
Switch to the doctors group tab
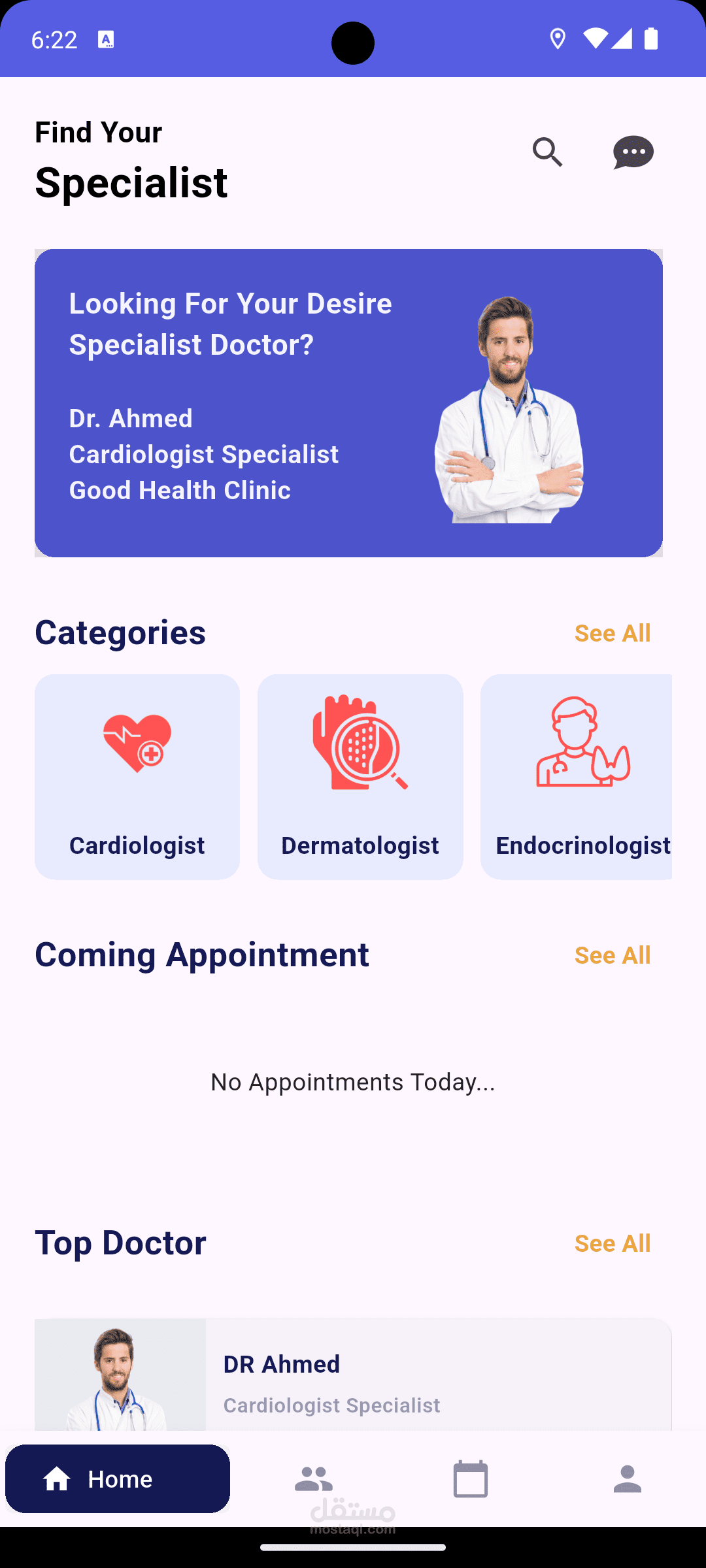[x=314, y=1479]
